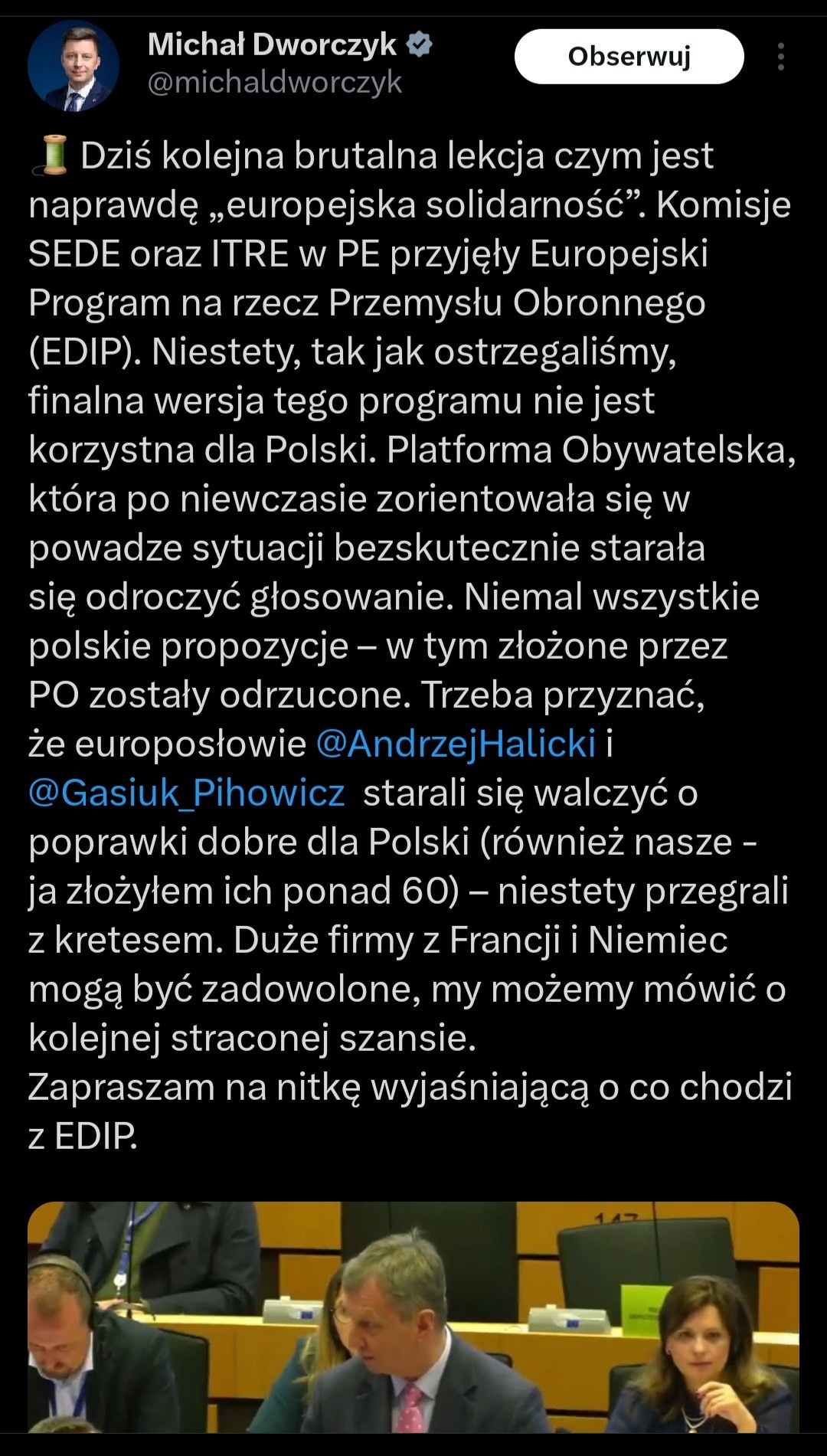Screen dimensions: 827x1456
Task: Open the post overflow menu
Action: point(780,57)
